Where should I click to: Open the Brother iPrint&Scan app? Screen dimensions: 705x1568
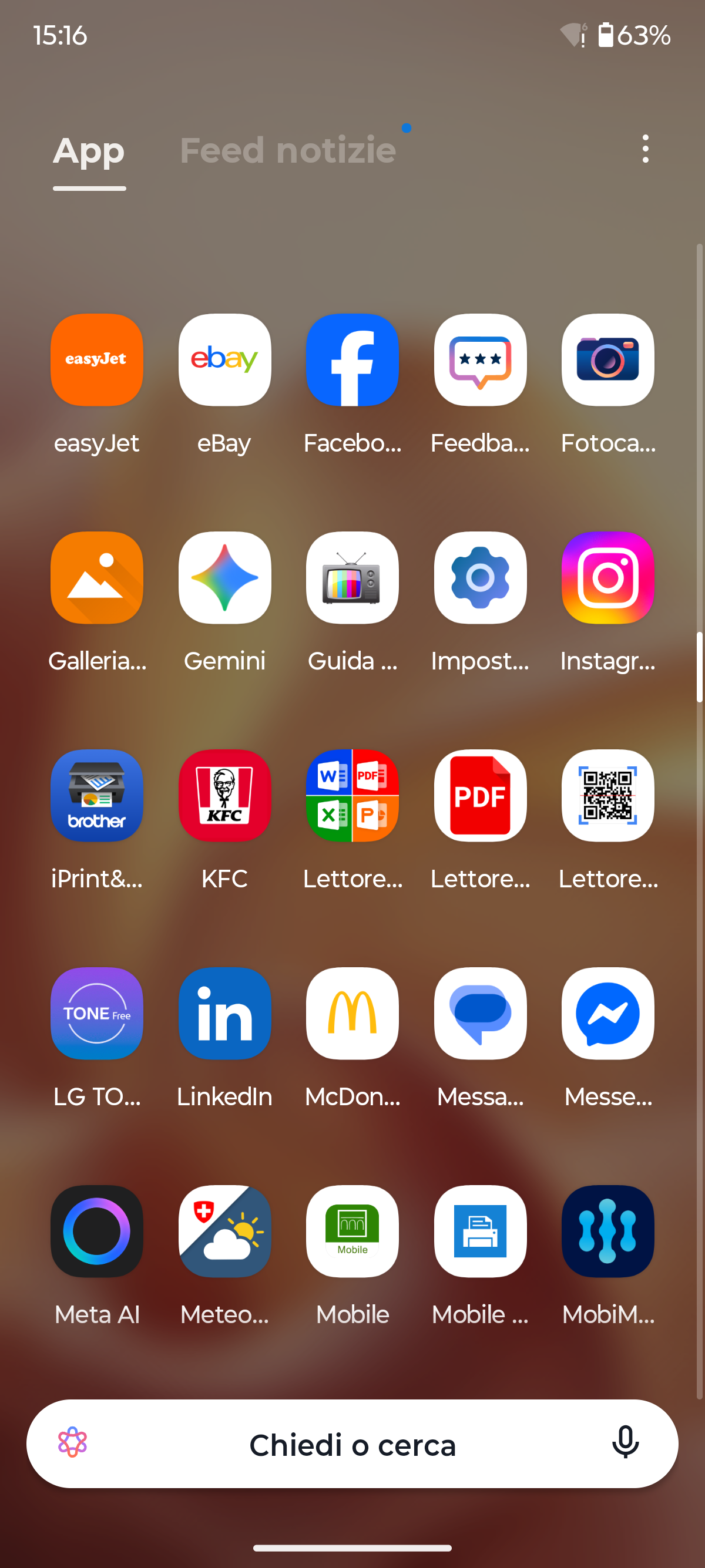pos(97,796)
